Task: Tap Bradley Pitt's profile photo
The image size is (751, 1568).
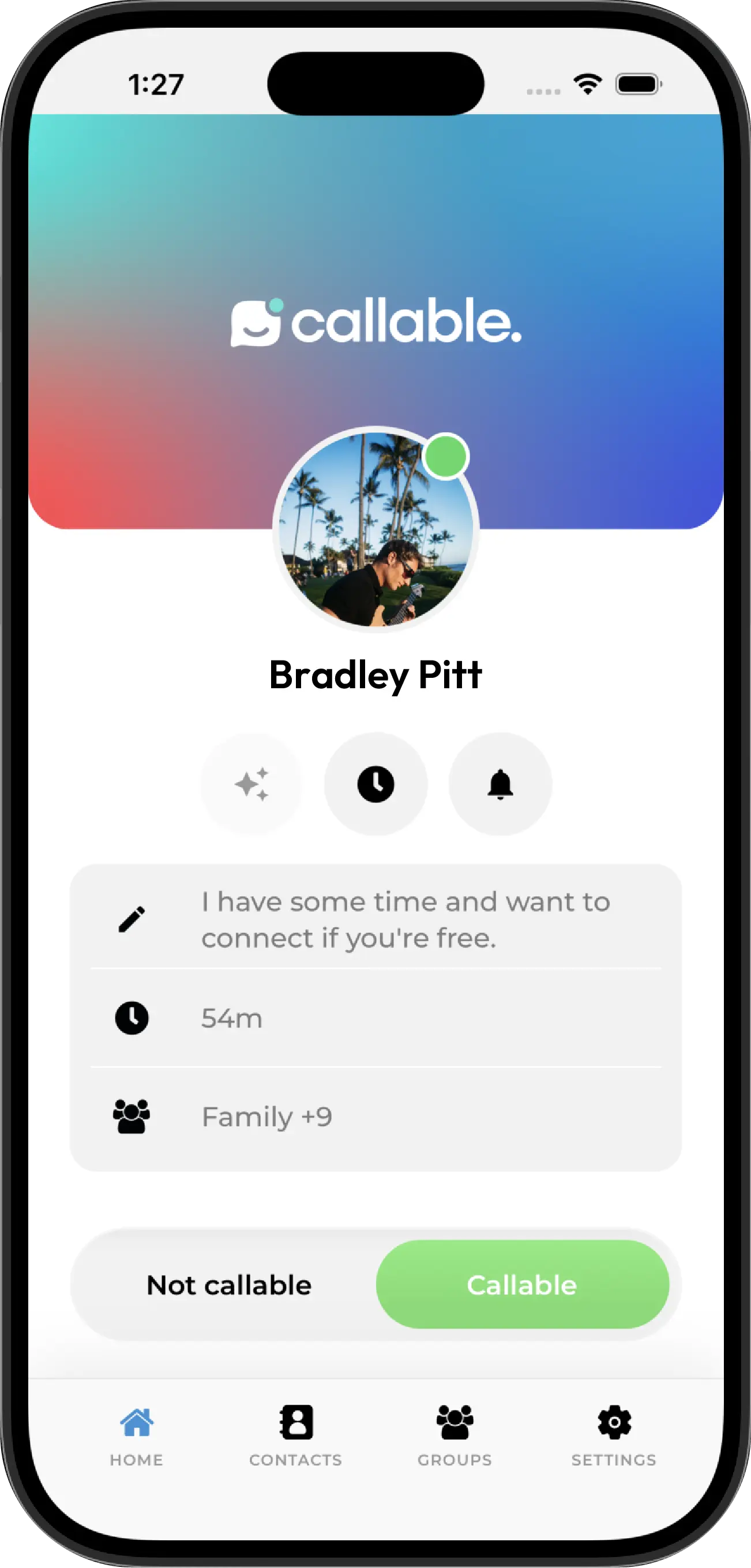Action: [x=375, y=530]
